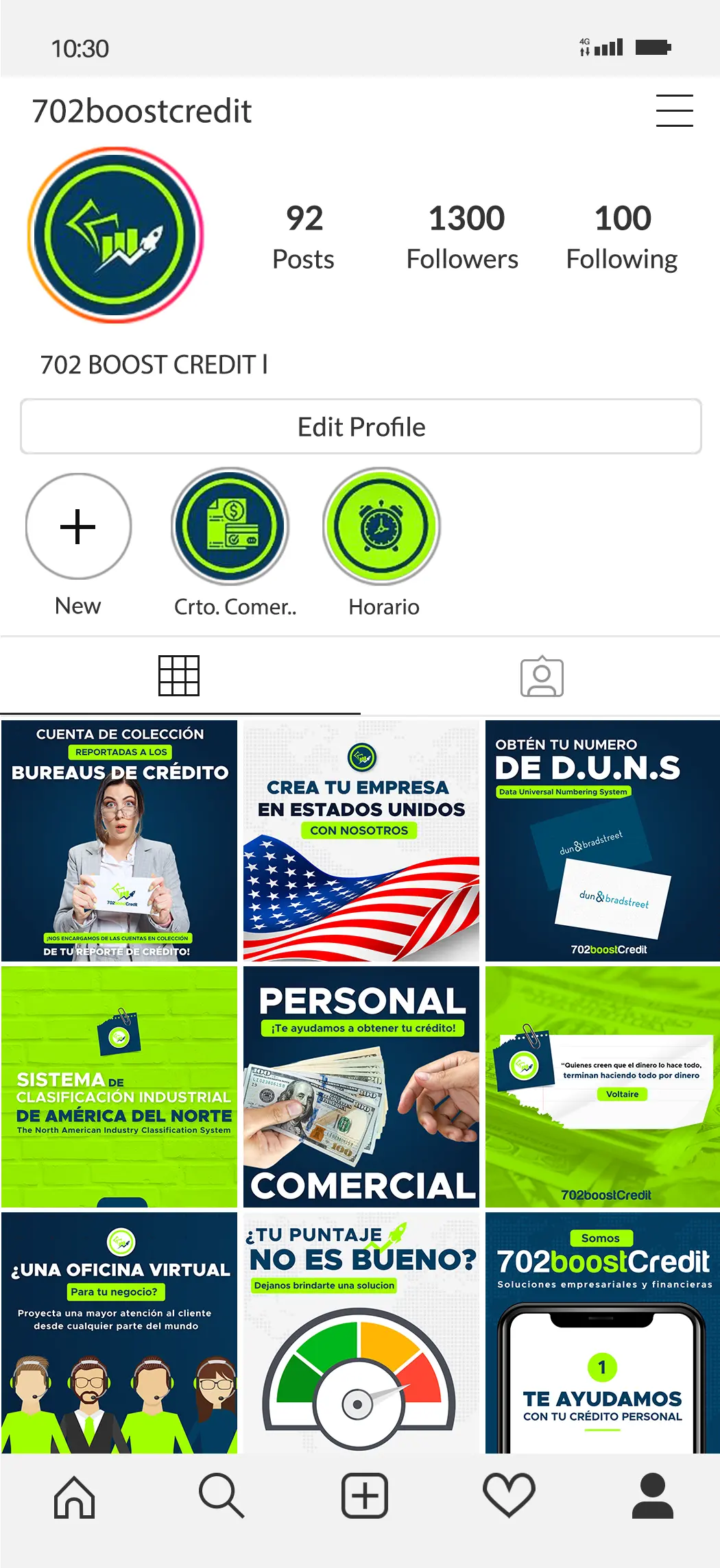View the Horario highlight
This screenshot has height=1568, width=720.
381,526
